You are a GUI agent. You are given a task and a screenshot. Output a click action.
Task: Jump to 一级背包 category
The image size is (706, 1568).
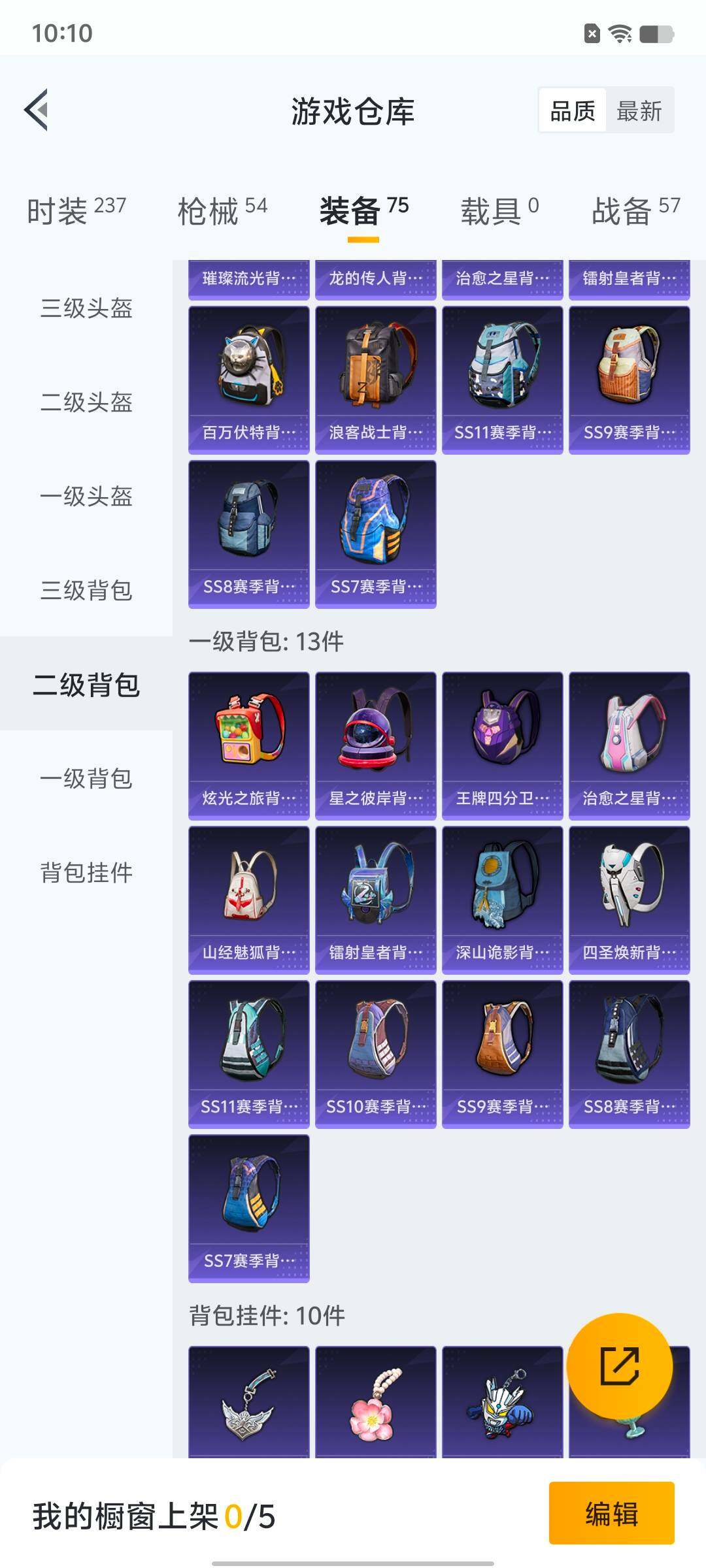point(86,778)
